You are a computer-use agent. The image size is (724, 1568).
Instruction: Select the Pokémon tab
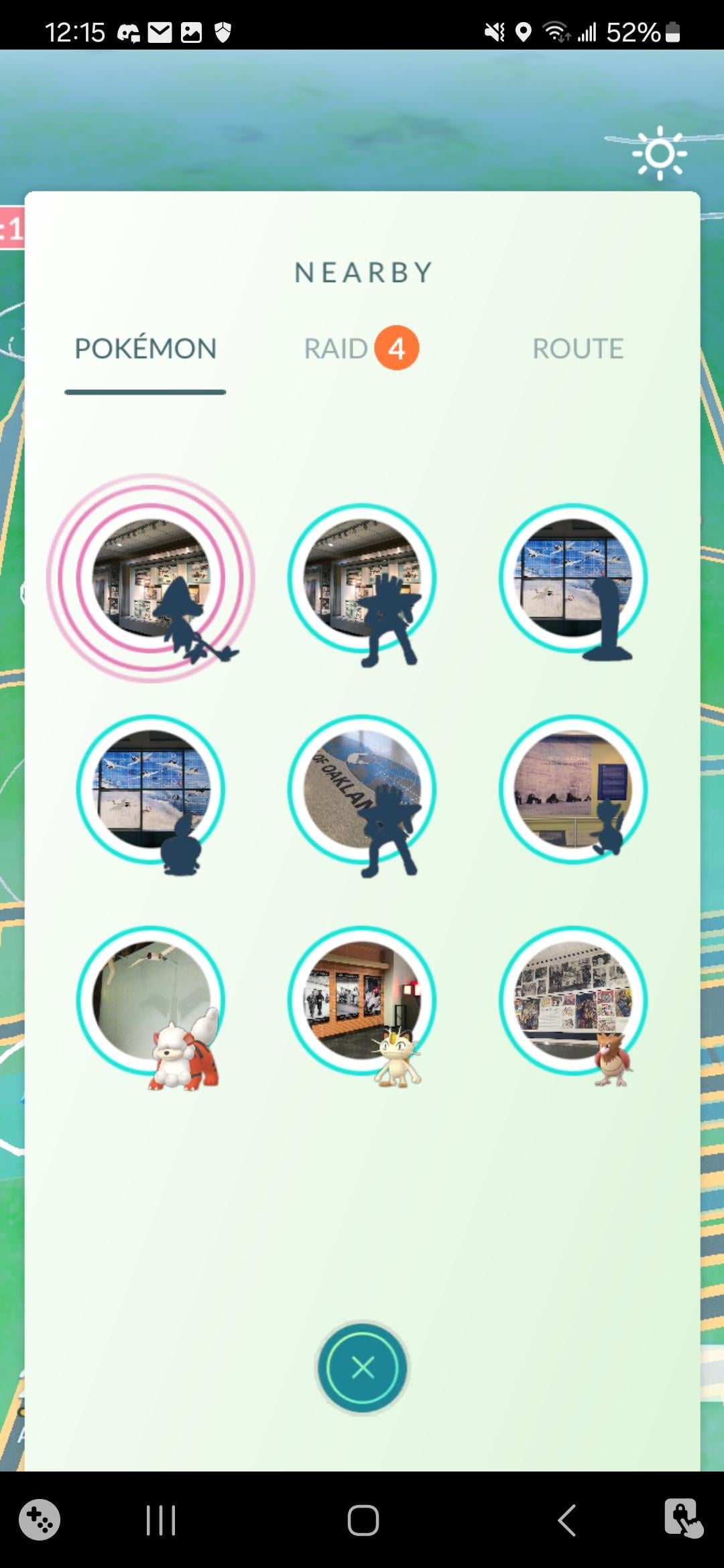[145, 348]
